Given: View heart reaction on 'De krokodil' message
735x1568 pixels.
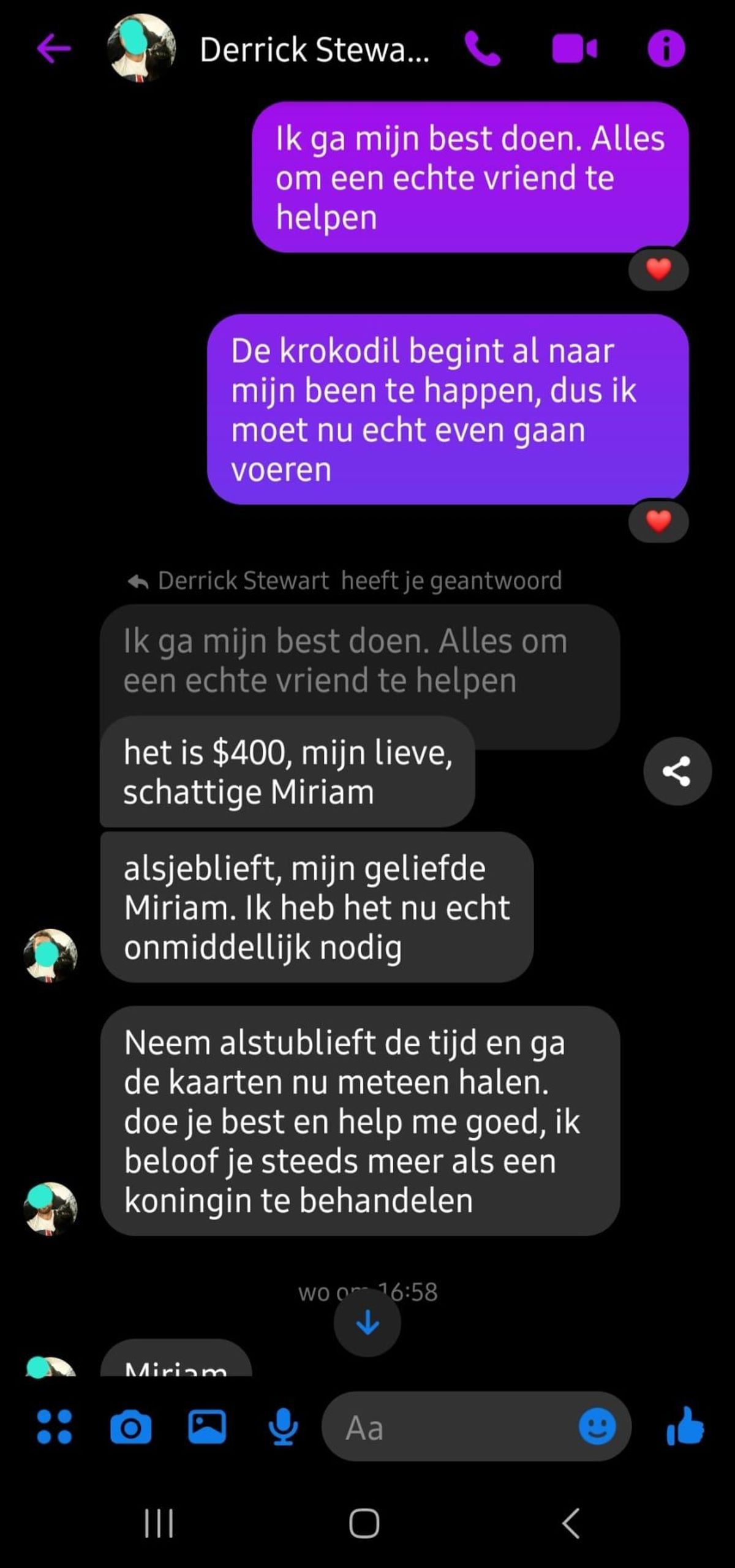Looking at the screenshot, I should 658,521.
